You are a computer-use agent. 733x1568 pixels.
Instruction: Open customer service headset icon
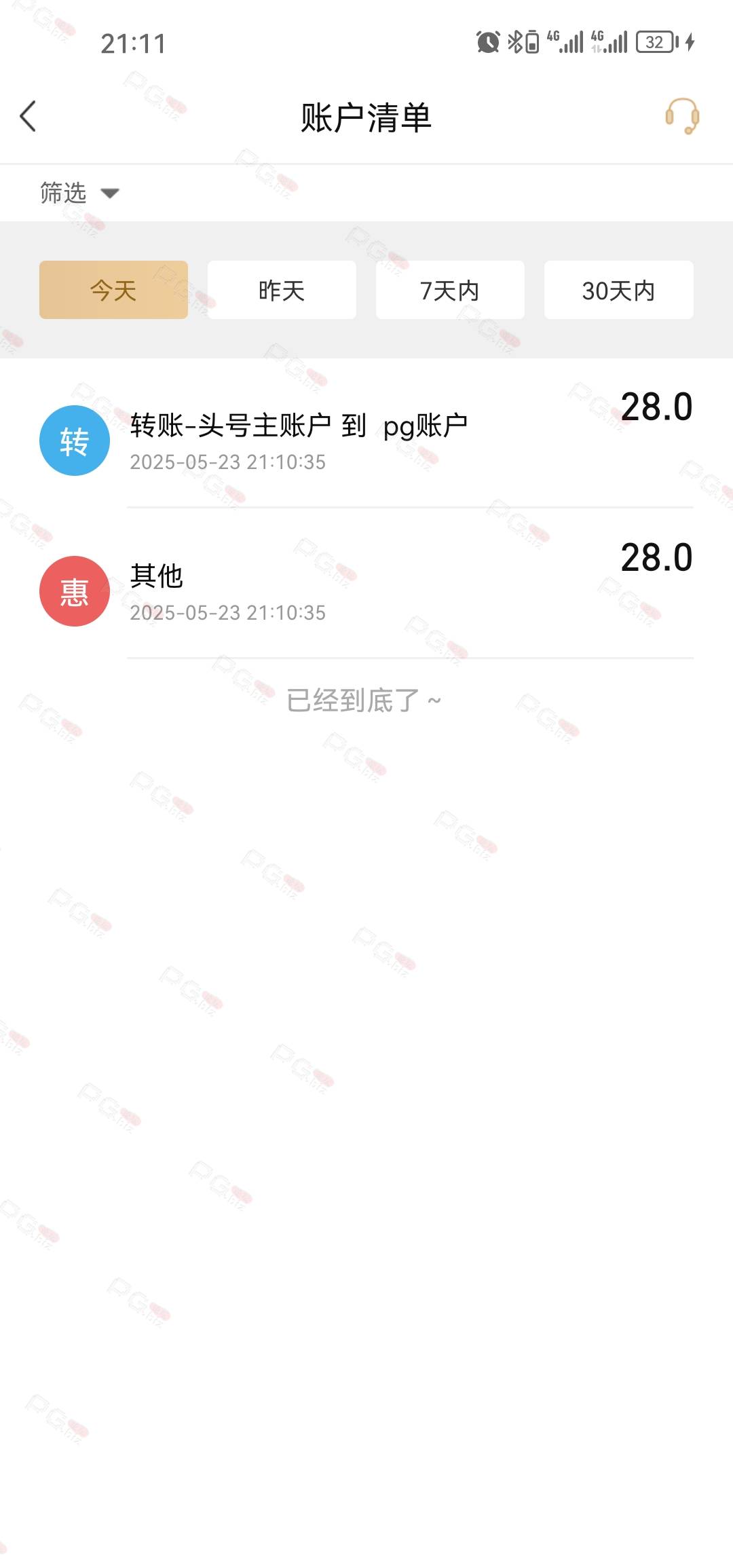pyautogui.click(x=681, y=117)
